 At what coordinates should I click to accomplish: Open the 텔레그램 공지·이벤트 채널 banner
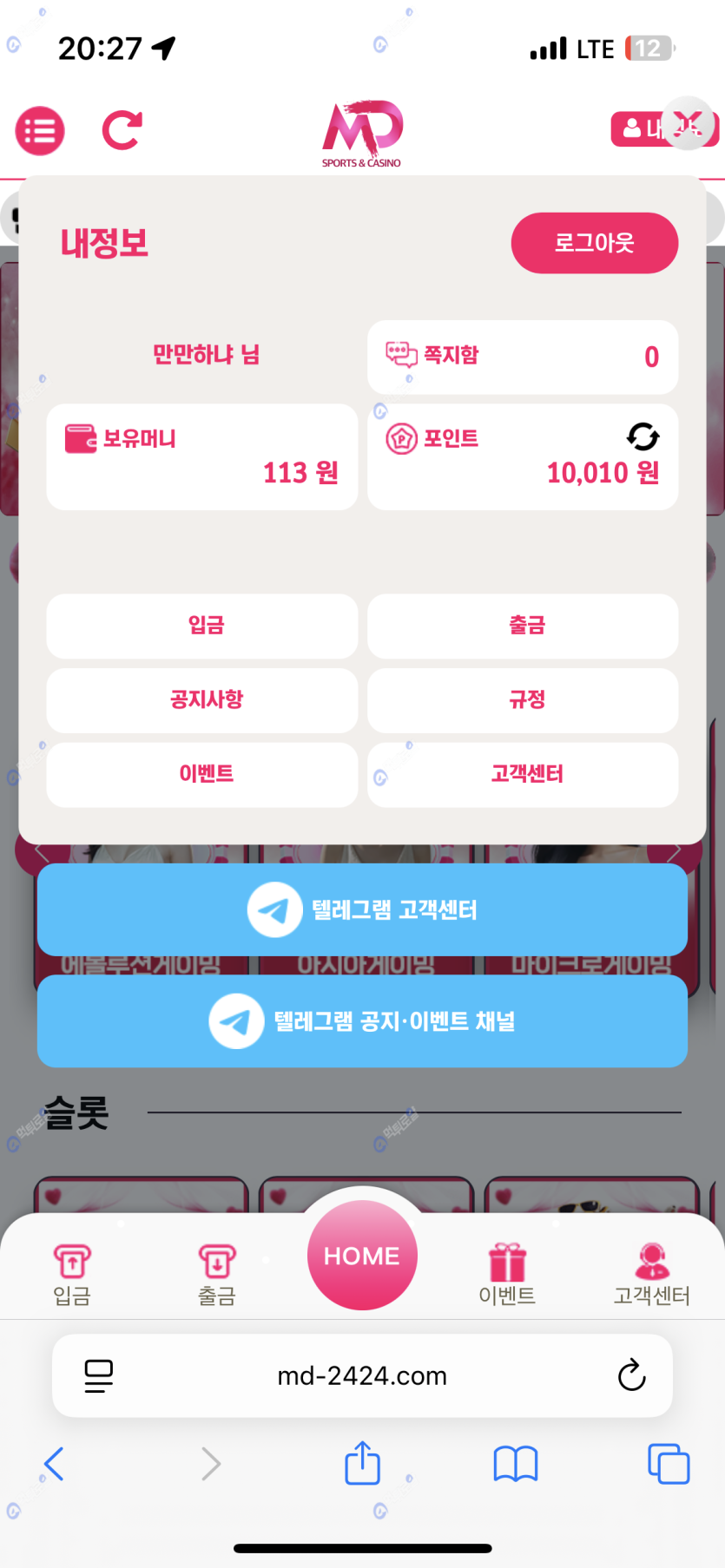click(x=362, y=1021)
